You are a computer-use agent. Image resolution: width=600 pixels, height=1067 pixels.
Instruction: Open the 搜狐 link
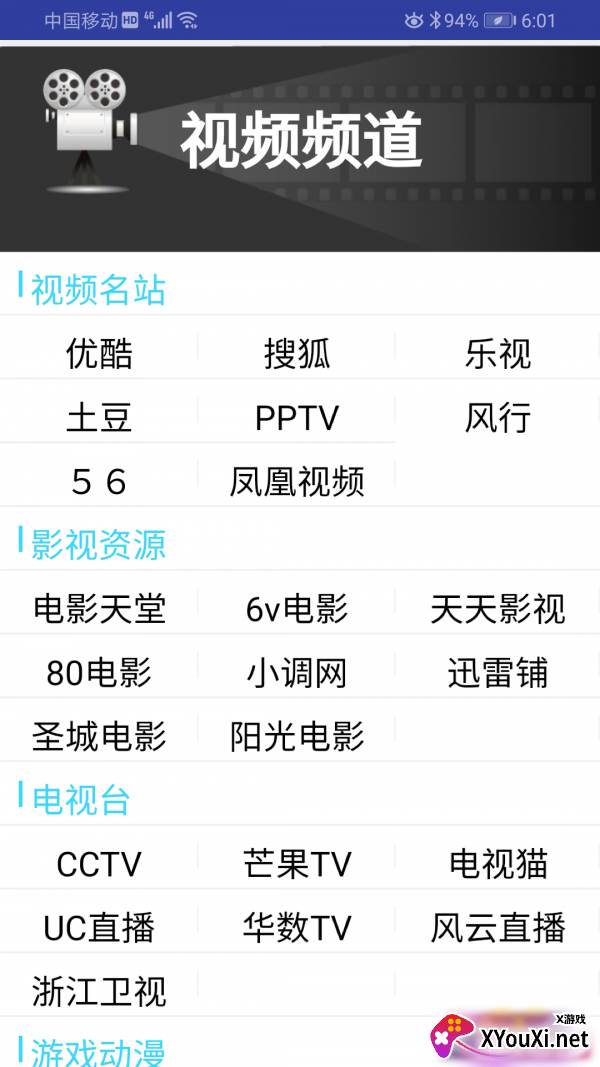297,354
